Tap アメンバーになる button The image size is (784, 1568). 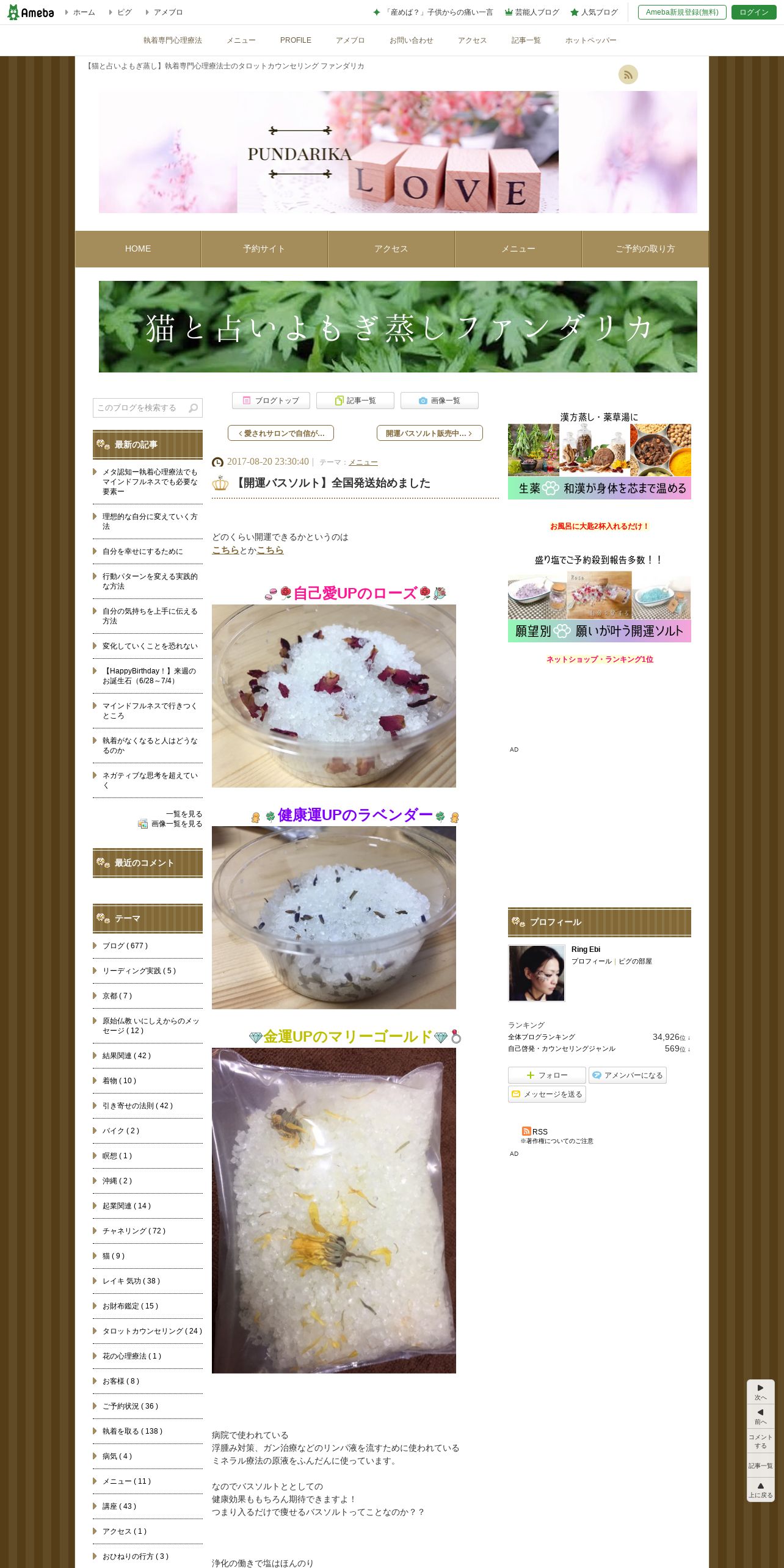pyautogui.click(x=627, y=1075)
